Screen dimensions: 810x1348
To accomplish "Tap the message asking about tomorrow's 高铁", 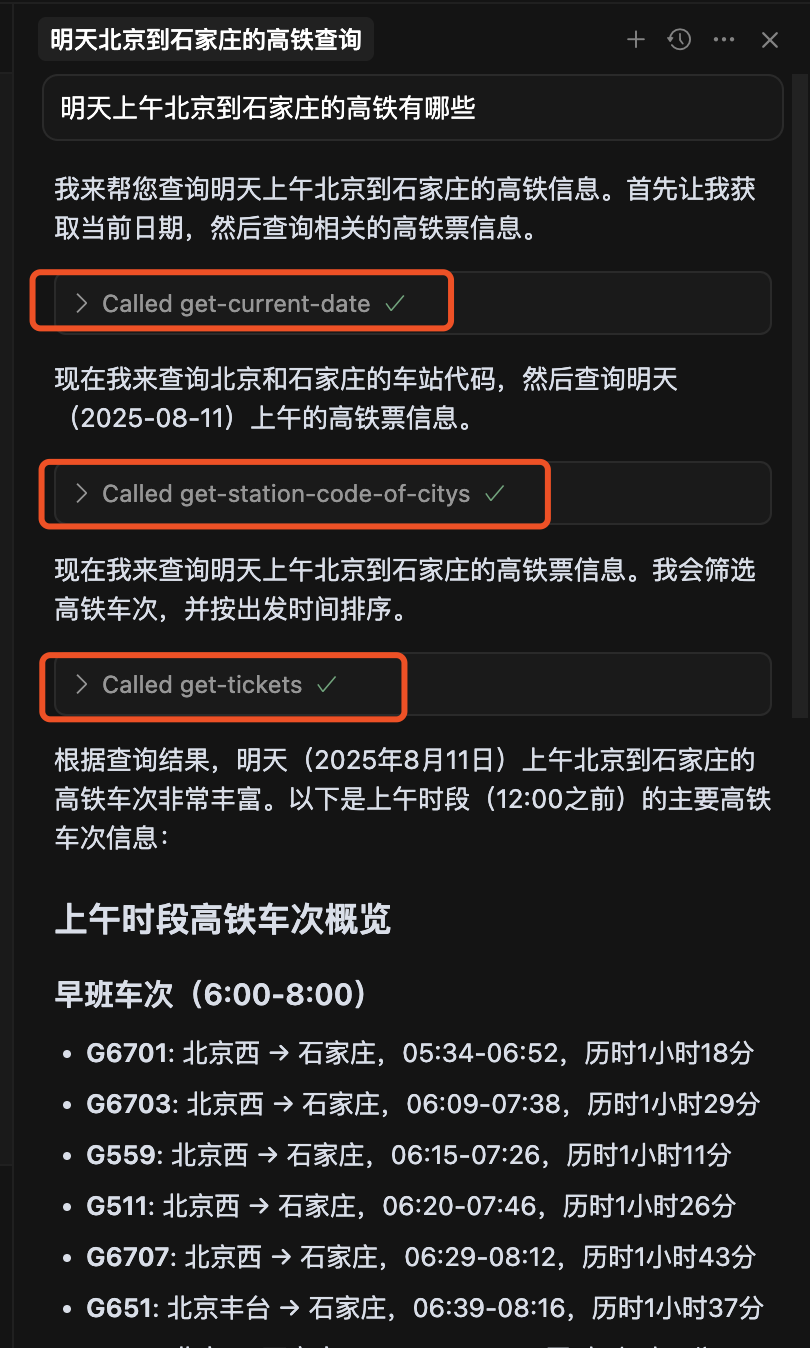I will coord(412,108).
